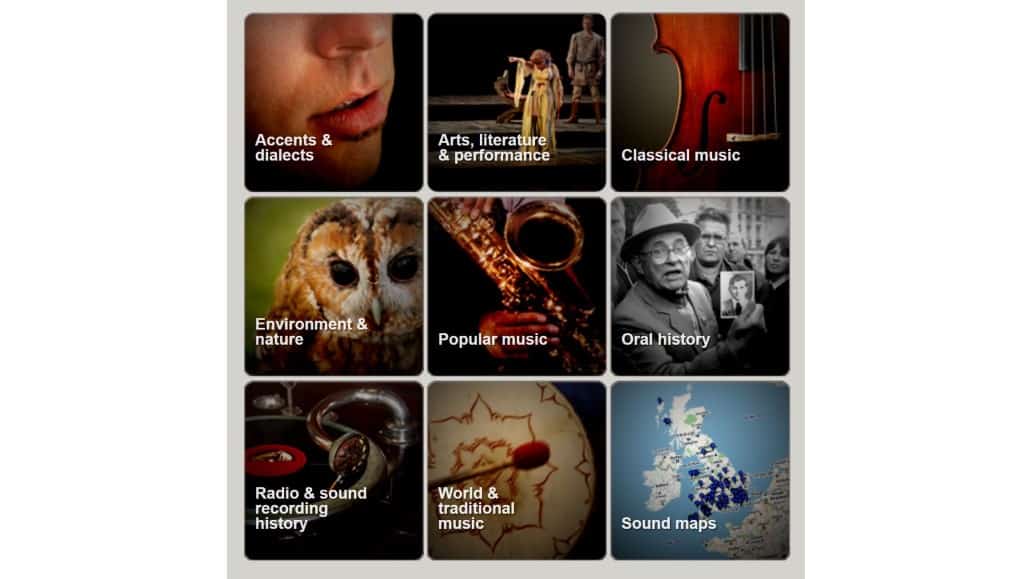Browse the Classical music collection
This screenshot has height=579, width=1030.
point(699,102)
